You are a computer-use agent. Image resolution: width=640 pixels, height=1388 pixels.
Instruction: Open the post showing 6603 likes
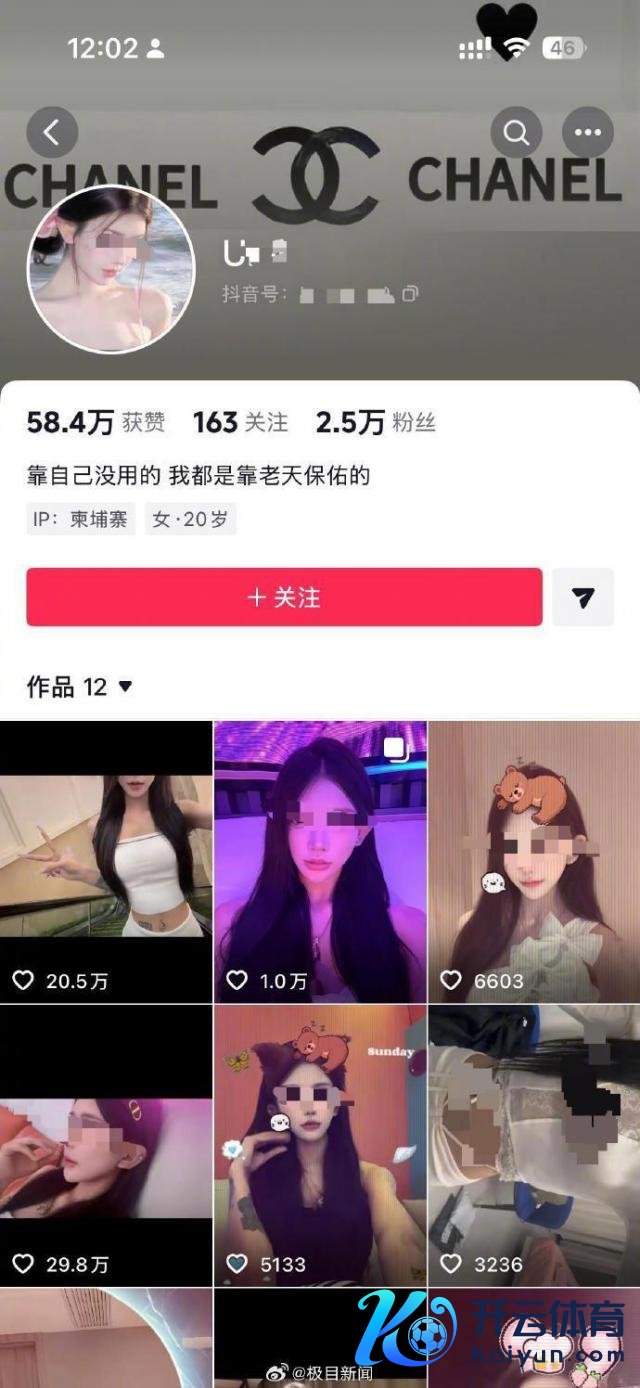(534, 860)
